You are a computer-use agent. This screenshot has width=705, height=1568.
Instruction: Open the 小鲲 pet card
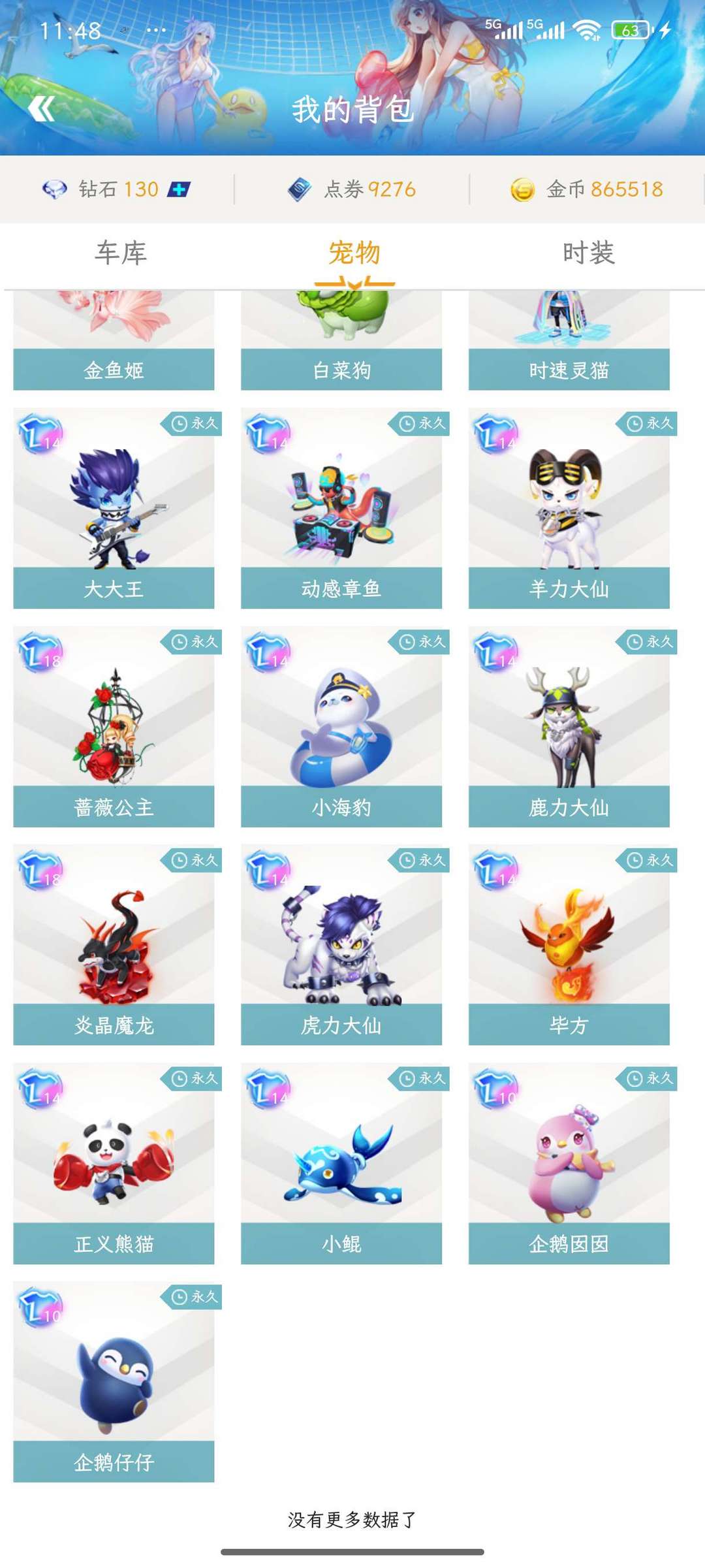coord(341,1164)
